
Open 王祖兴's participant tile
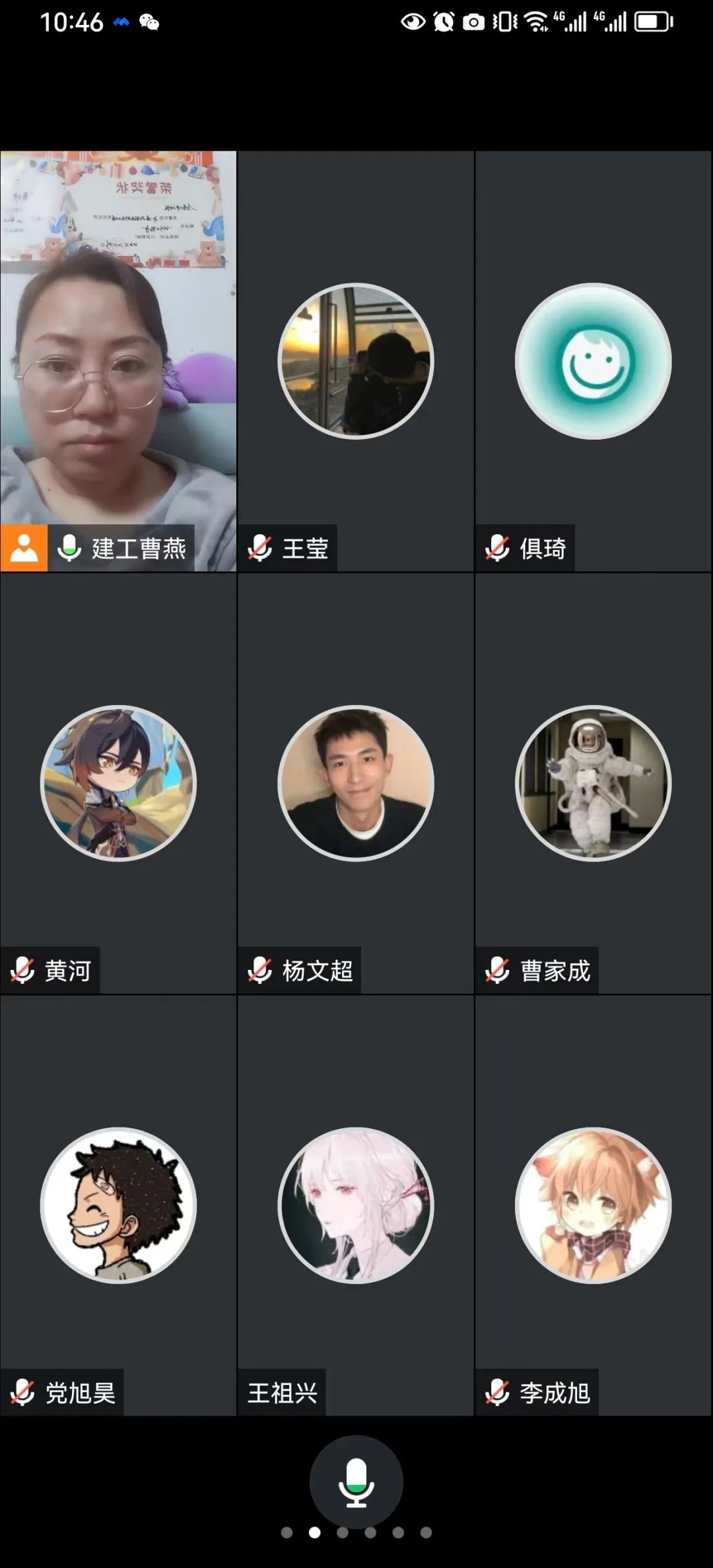tap(356, 1205)
